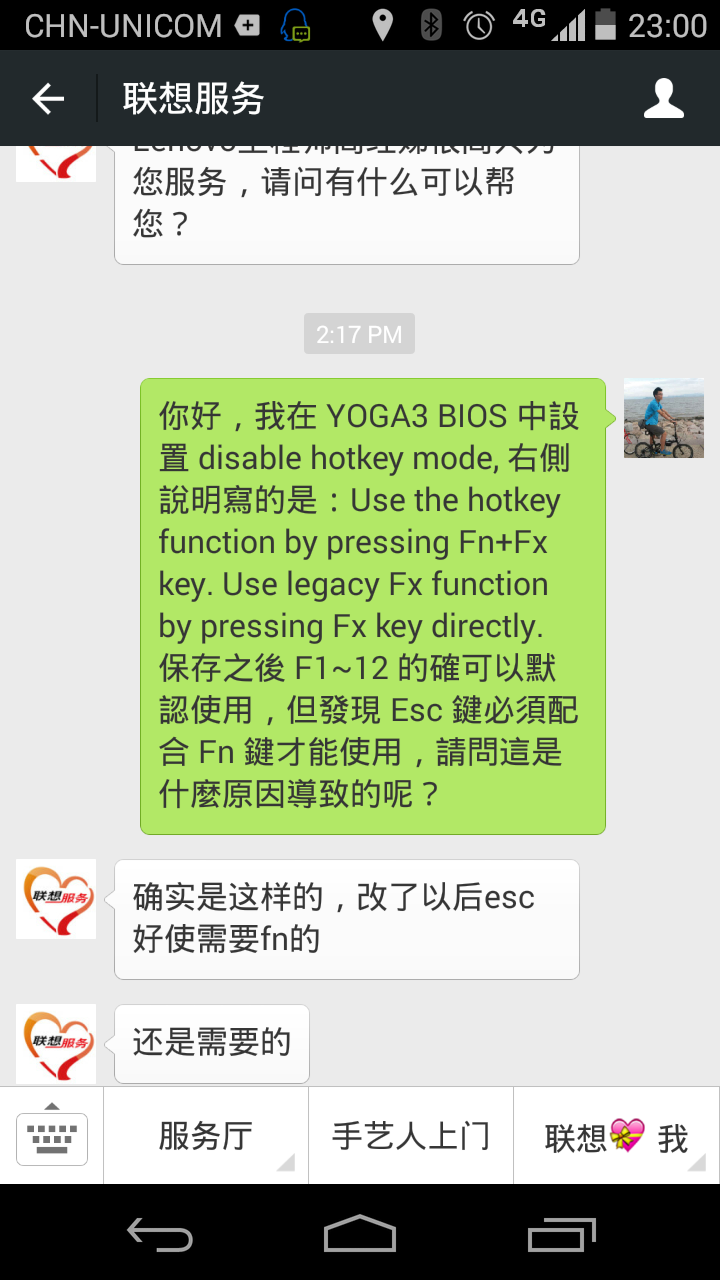Open the 联想服务 account profile icon
Screen dimensions: 720x1280
tap(664, 98)
